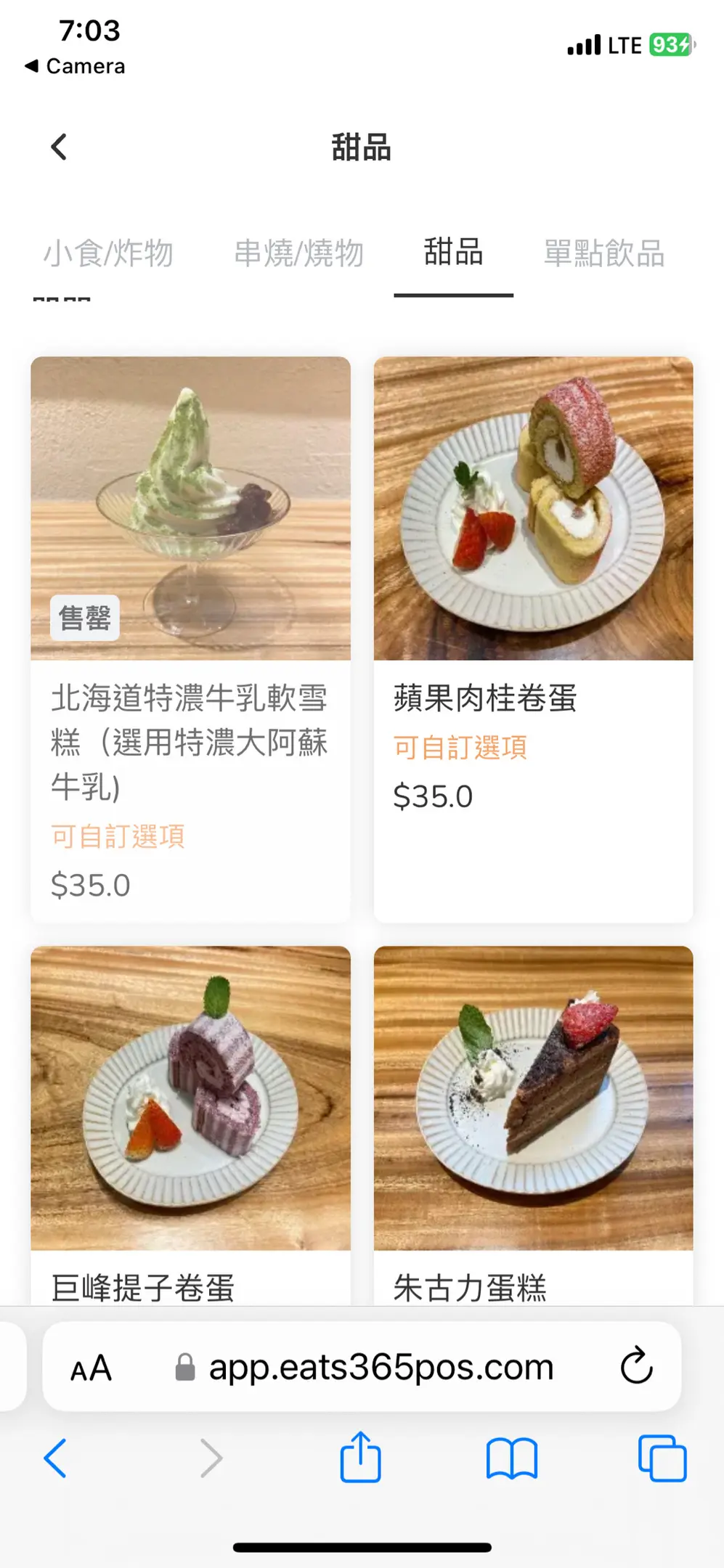Return to the Camera app
Image resolution: width=724 pixels, height=1568 pixels.
point(75,66)
